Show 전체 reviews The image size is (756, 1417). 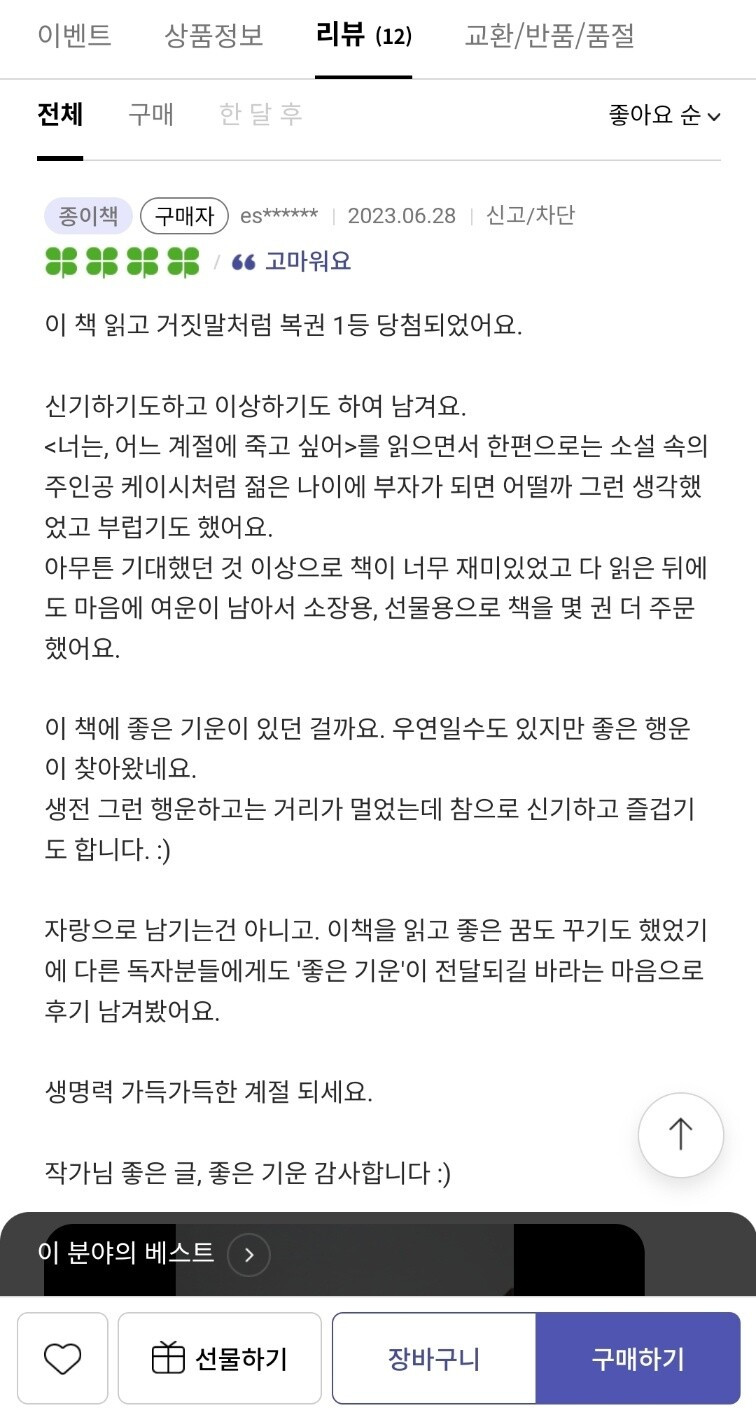pyautogui.click(x=60, y=115)
